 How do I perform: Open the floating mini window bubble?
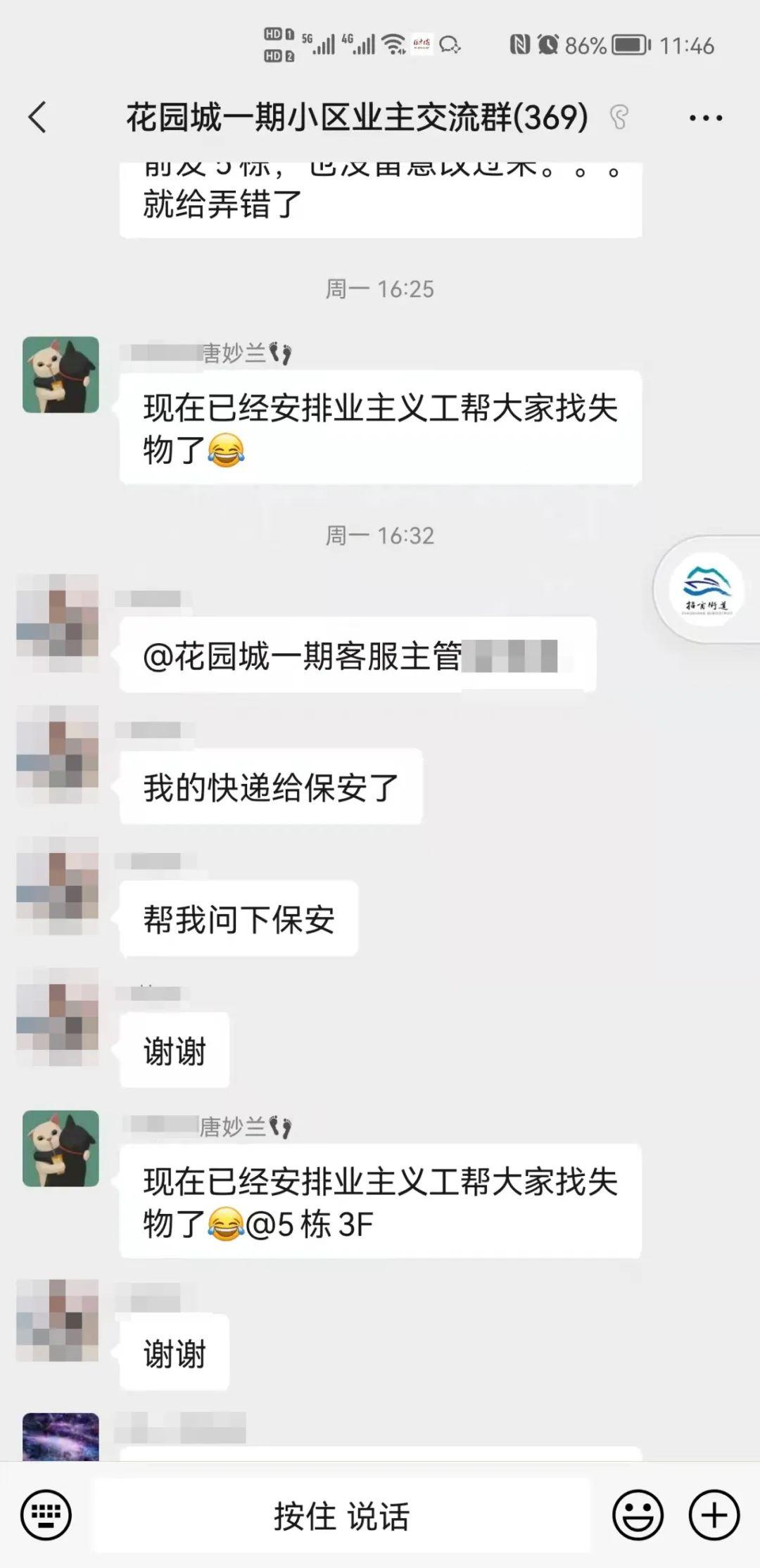click(708, 590)
